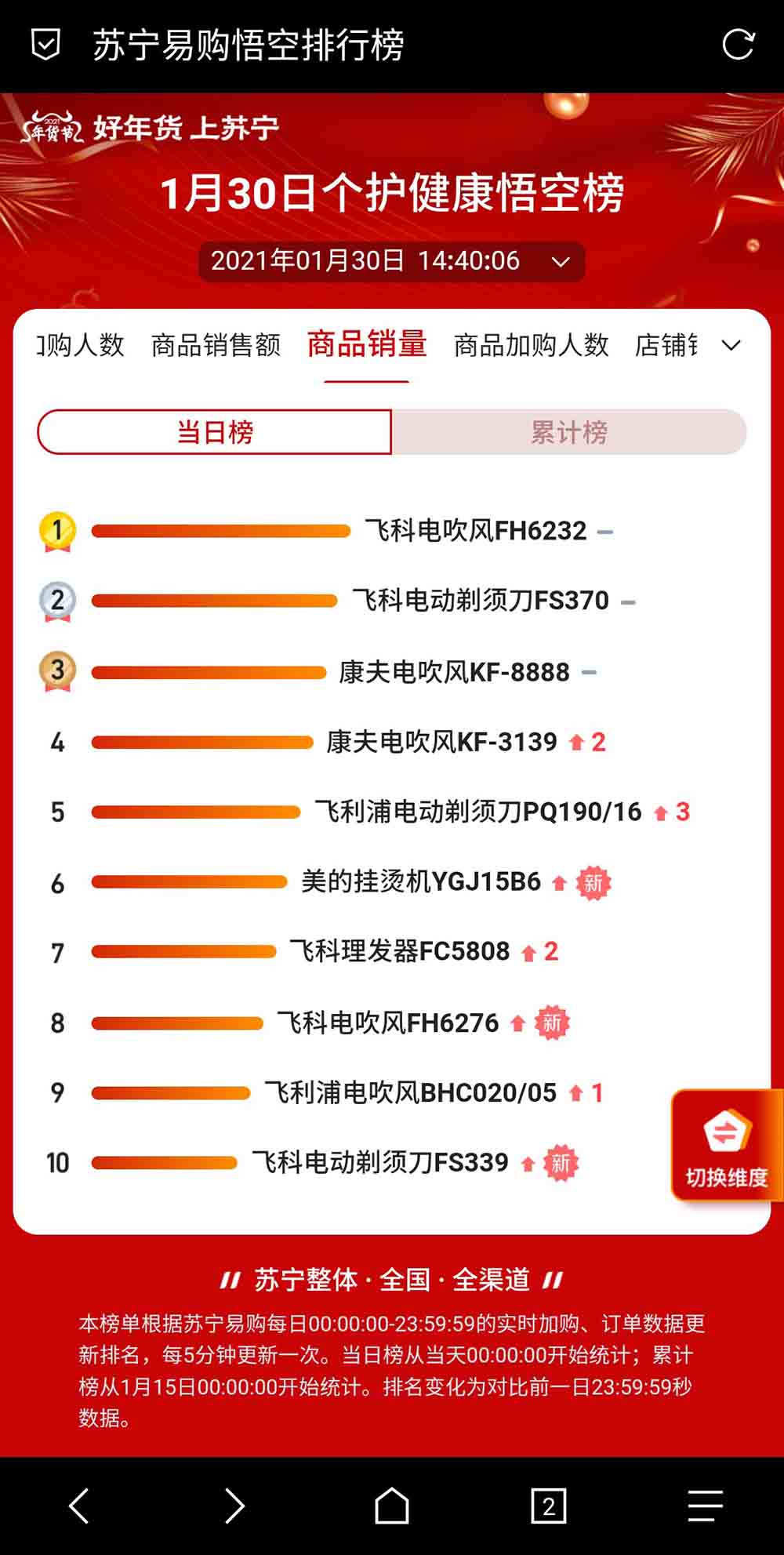Image resolution: width=784 pixels, height=1555 pixels.
Task: View 康夫电吹风KF-8888 entry
Action: tap(454, 672)
